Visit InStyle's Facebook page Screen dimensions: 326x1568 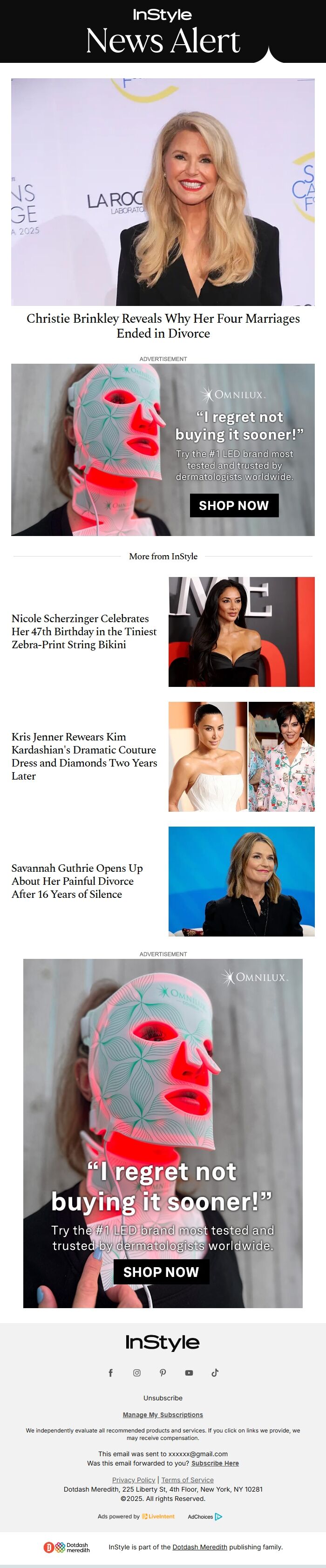(111, 1372)
